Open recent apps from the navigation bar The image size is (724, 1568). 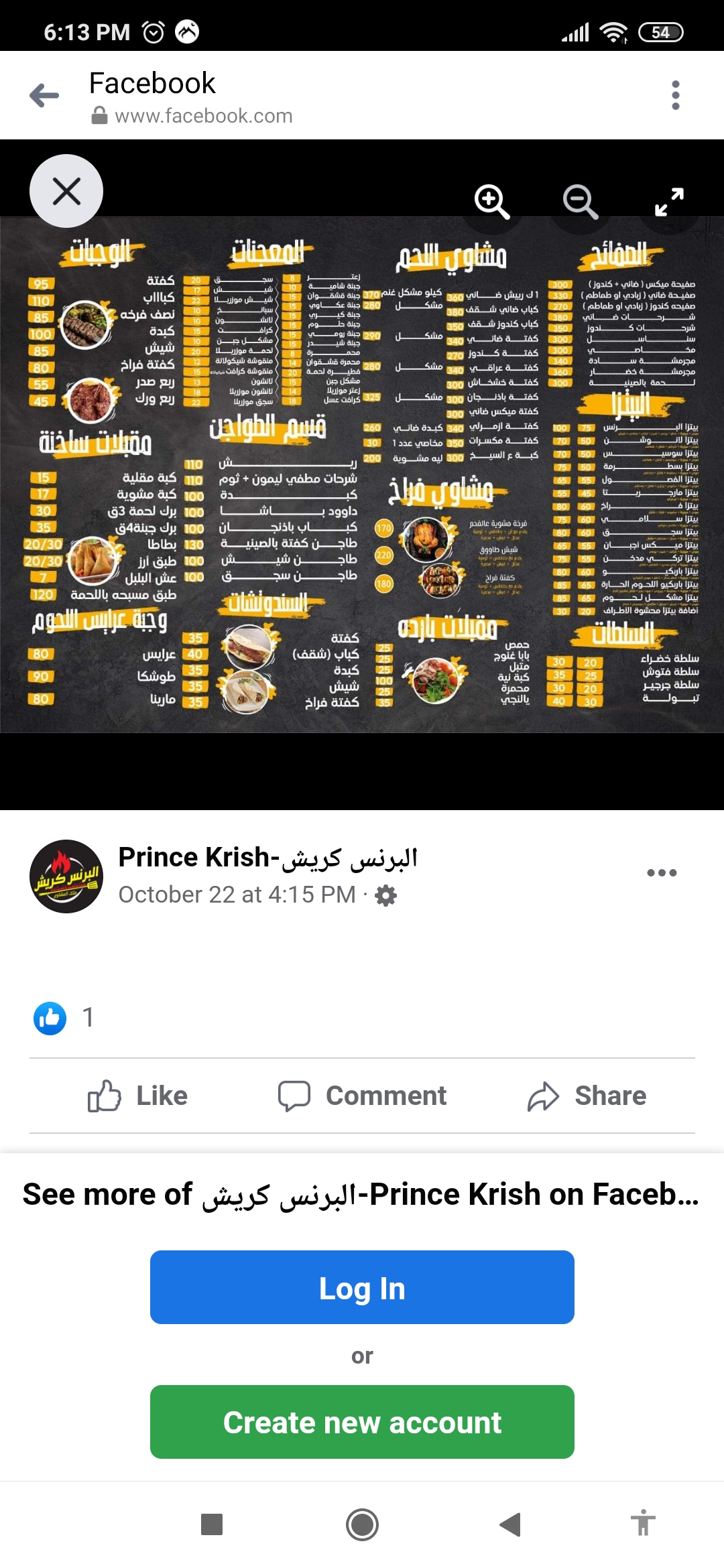[212, 1524]
